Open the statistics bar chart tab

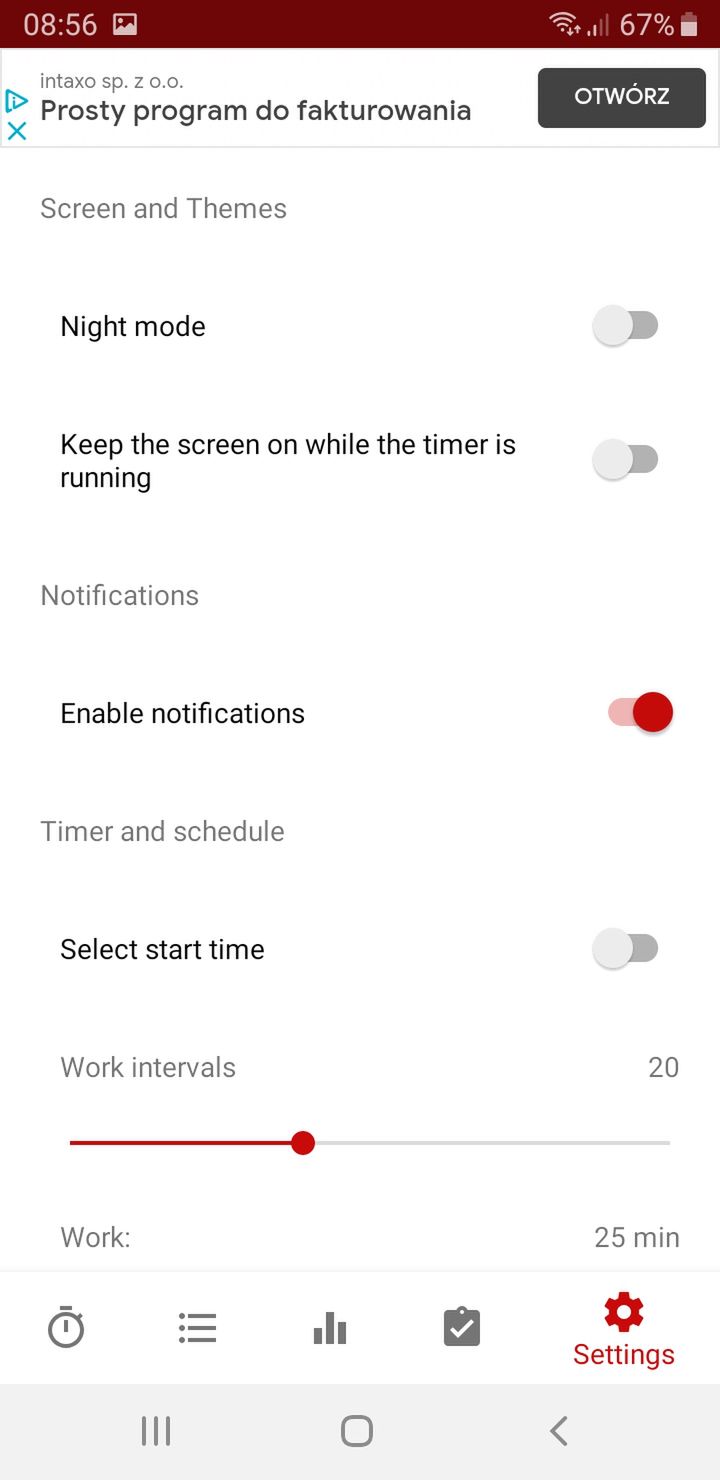(x=329, y=1328)
